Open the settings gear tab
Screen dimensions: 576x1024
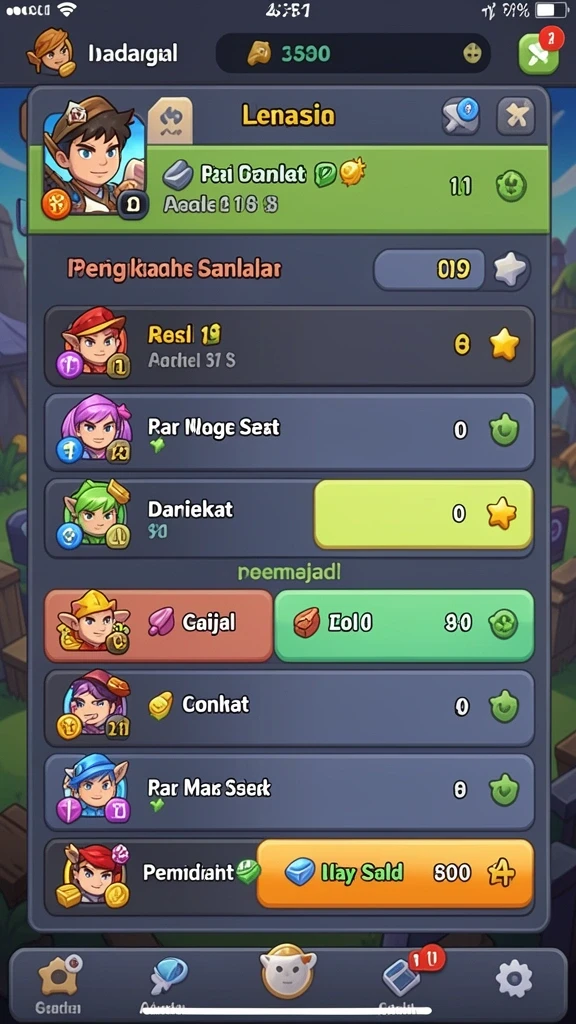point(514,979)
